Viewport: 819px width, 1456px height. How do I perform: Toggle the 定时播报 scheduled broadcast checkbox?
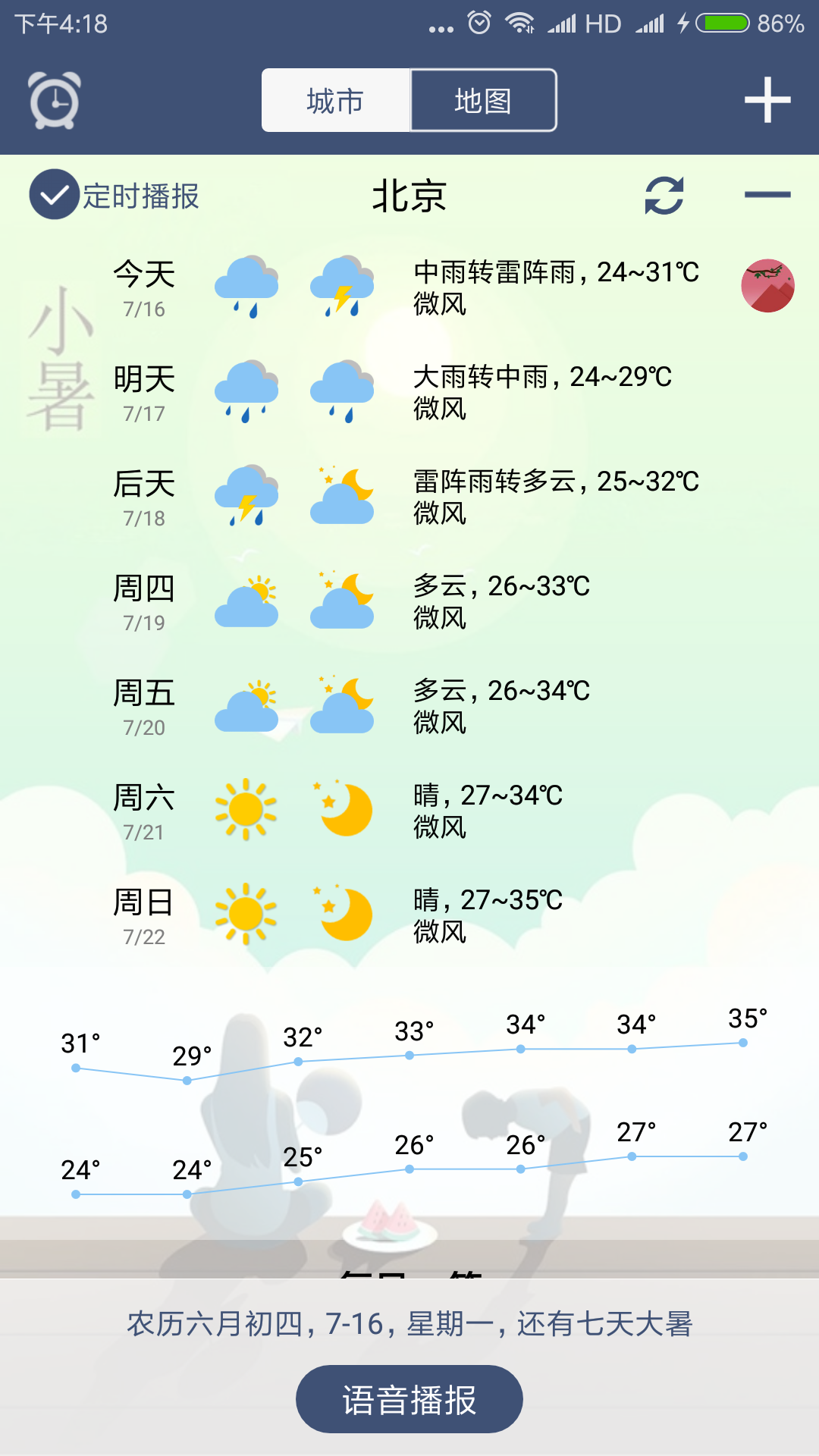53,195
